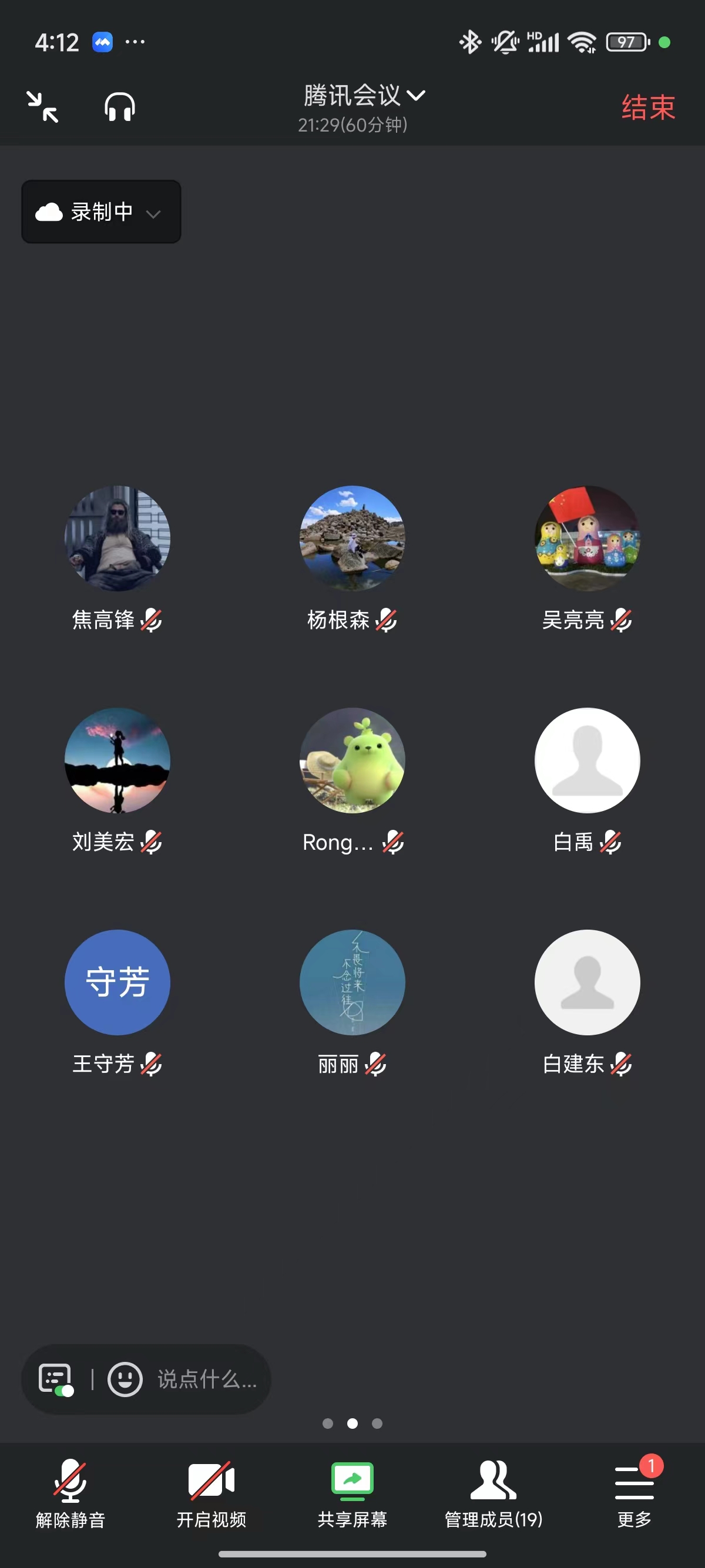Expand the 录制中 recording options
The width and height of the screenshot is (705, 1568).
pyautogui.click(x=101, y=212)
